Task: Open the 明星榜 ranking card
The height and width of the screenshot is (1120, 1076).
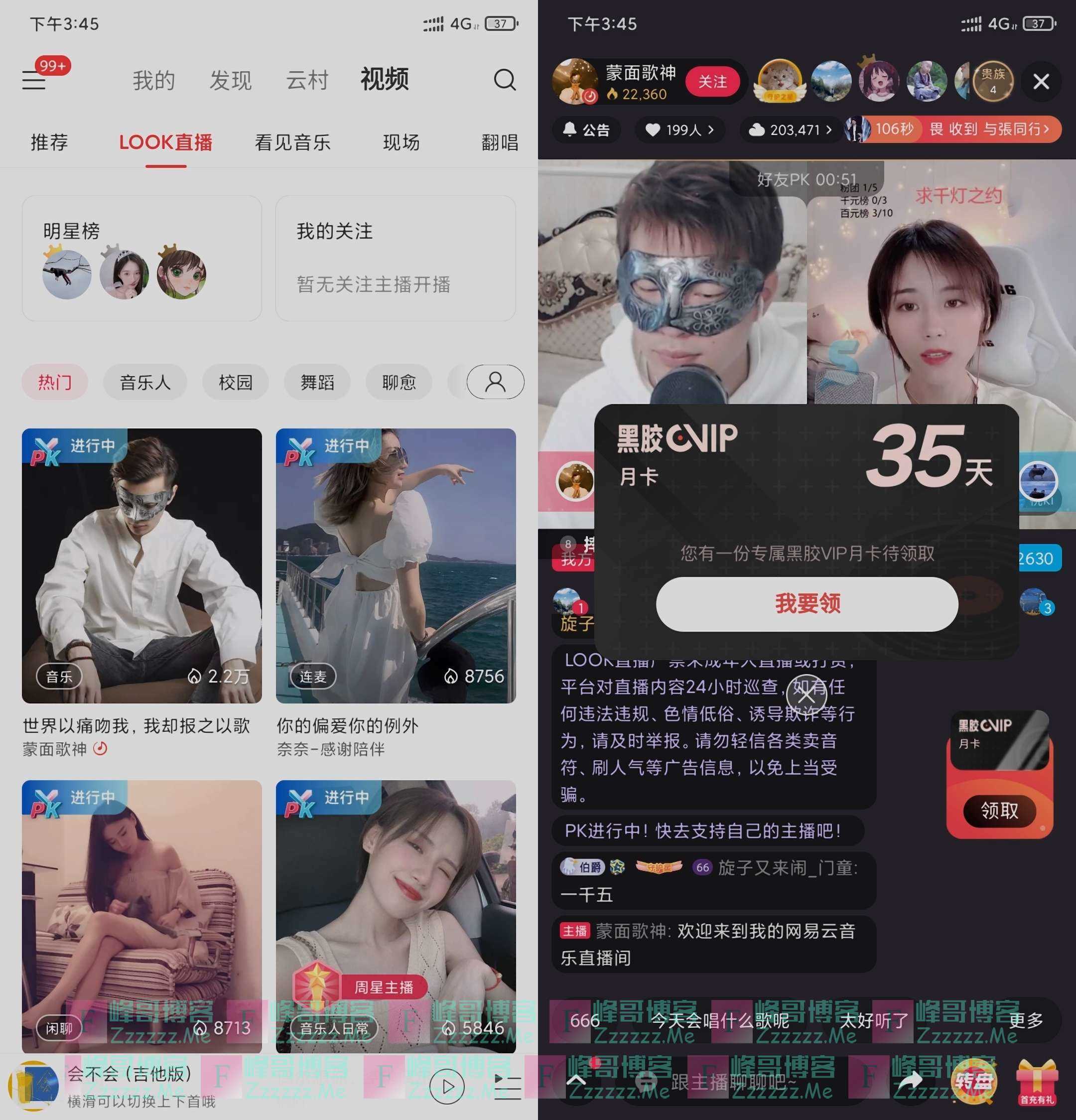Action: (x=141, y=258)
